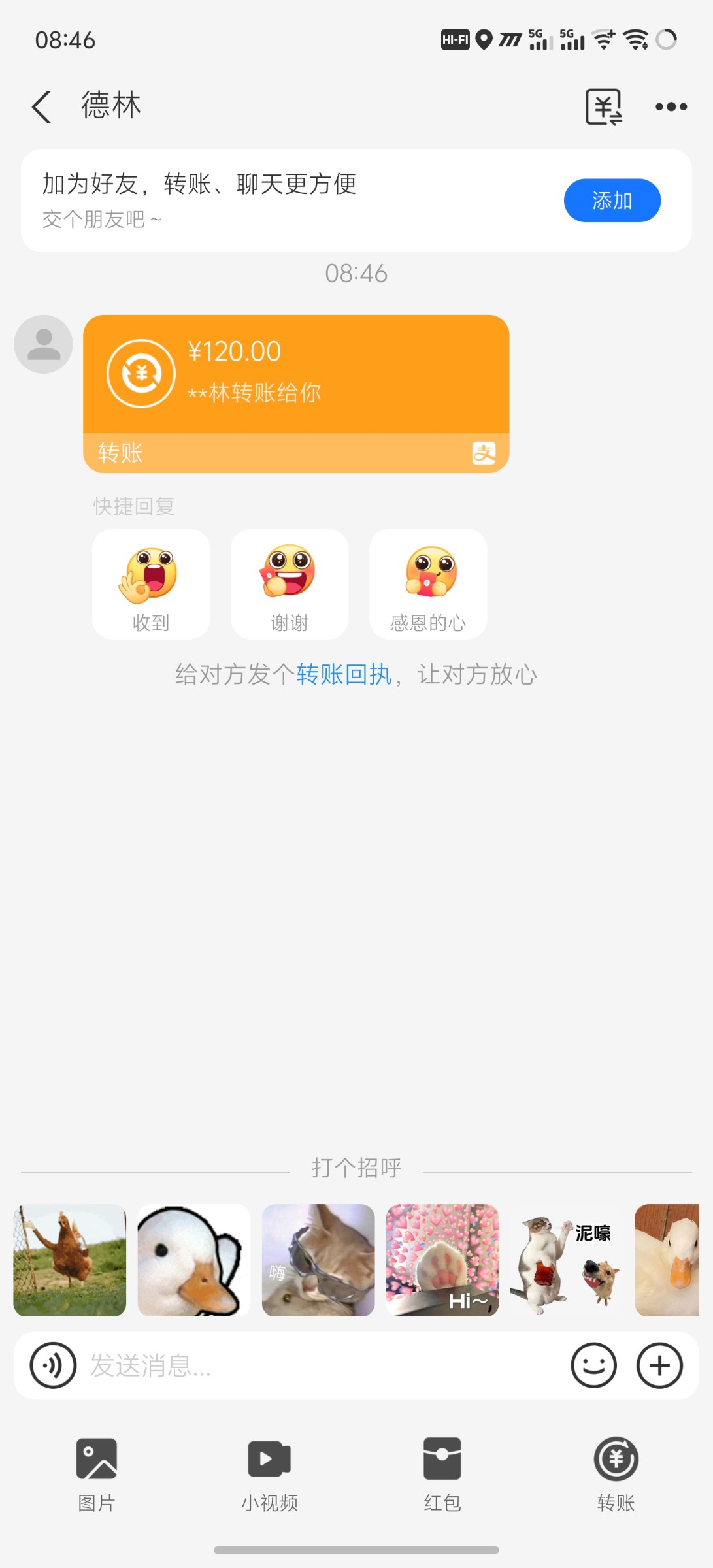Send the white duck cartoon sticker
Screen dimensions: 713x1568
pos(194,1260)
